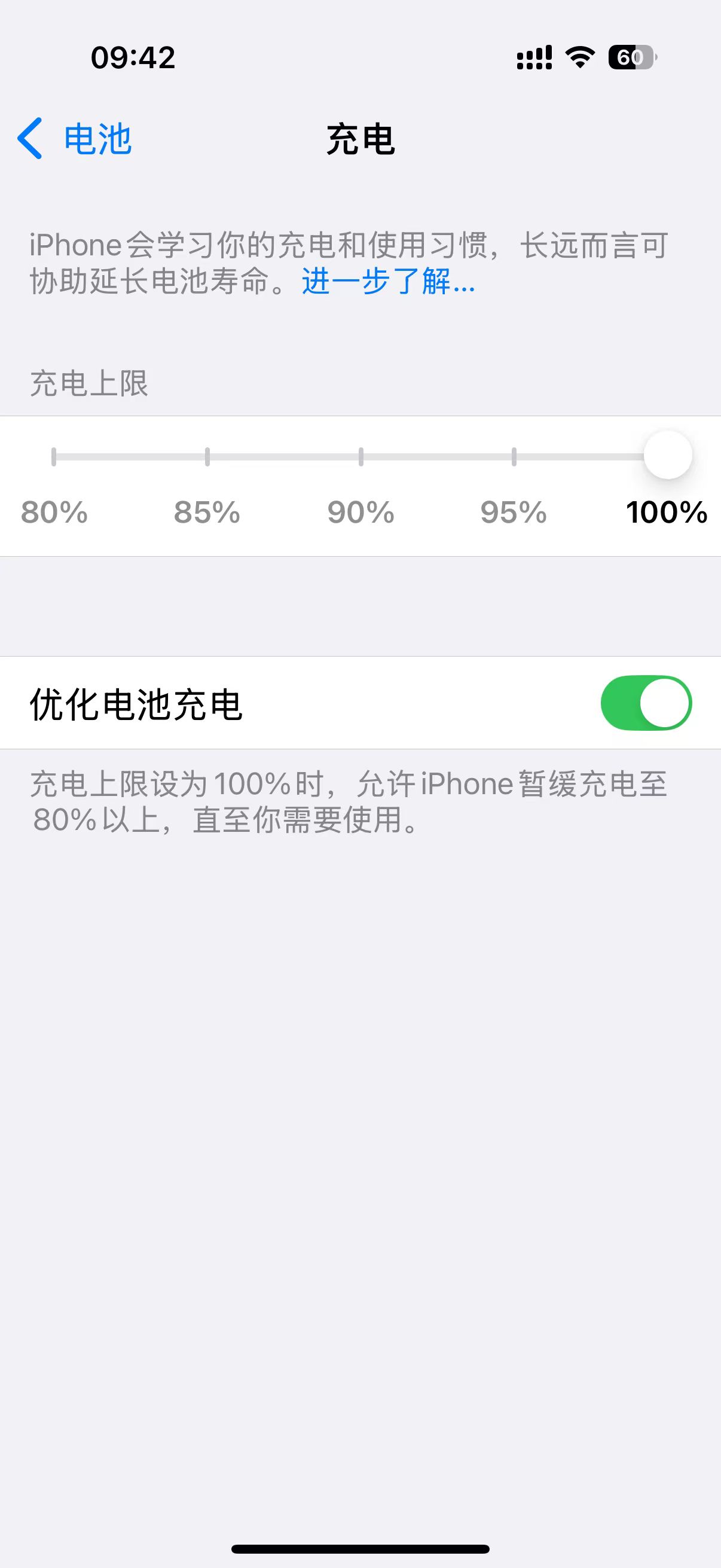
Task: Set charge limit to 95%
Action: (x=514, y=456)
